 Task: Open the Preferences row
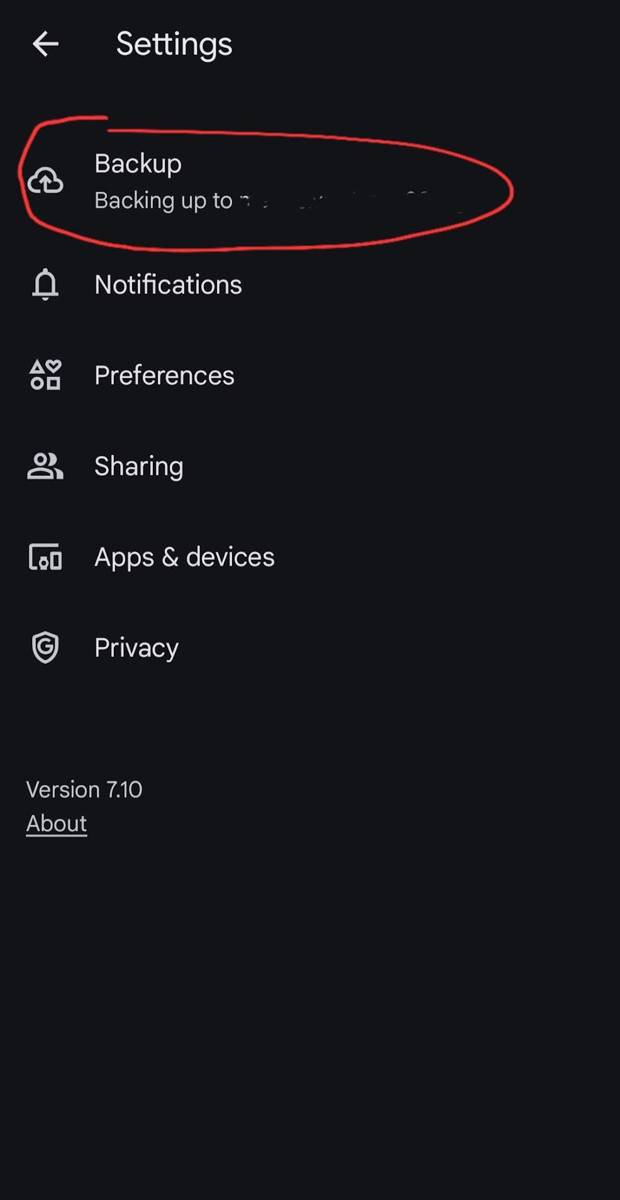(x=310, y=376)
